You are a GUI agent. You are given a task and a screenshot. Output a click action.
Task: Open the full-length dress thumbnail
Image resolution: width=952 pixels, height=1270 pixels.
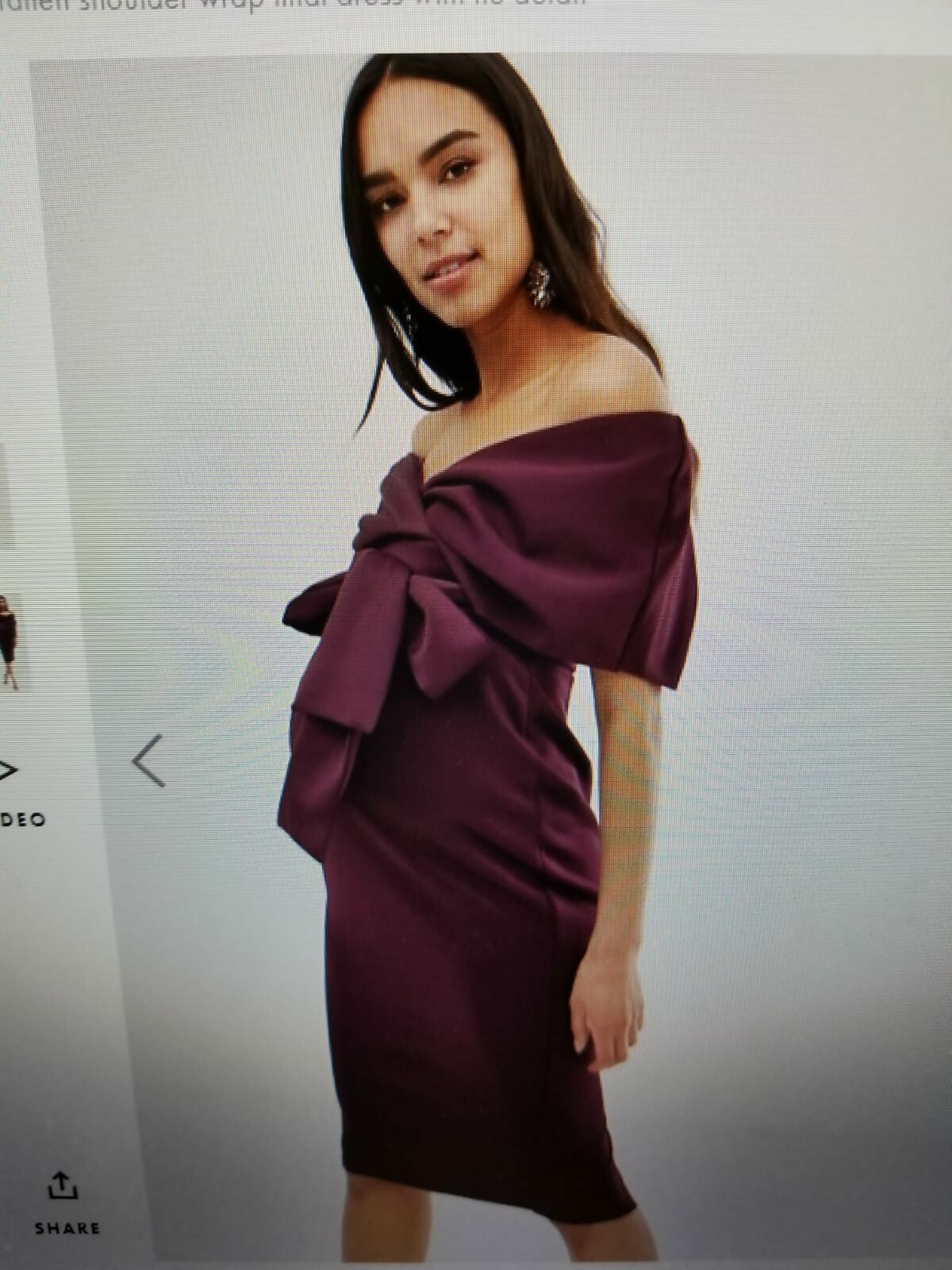pos(10,641)
